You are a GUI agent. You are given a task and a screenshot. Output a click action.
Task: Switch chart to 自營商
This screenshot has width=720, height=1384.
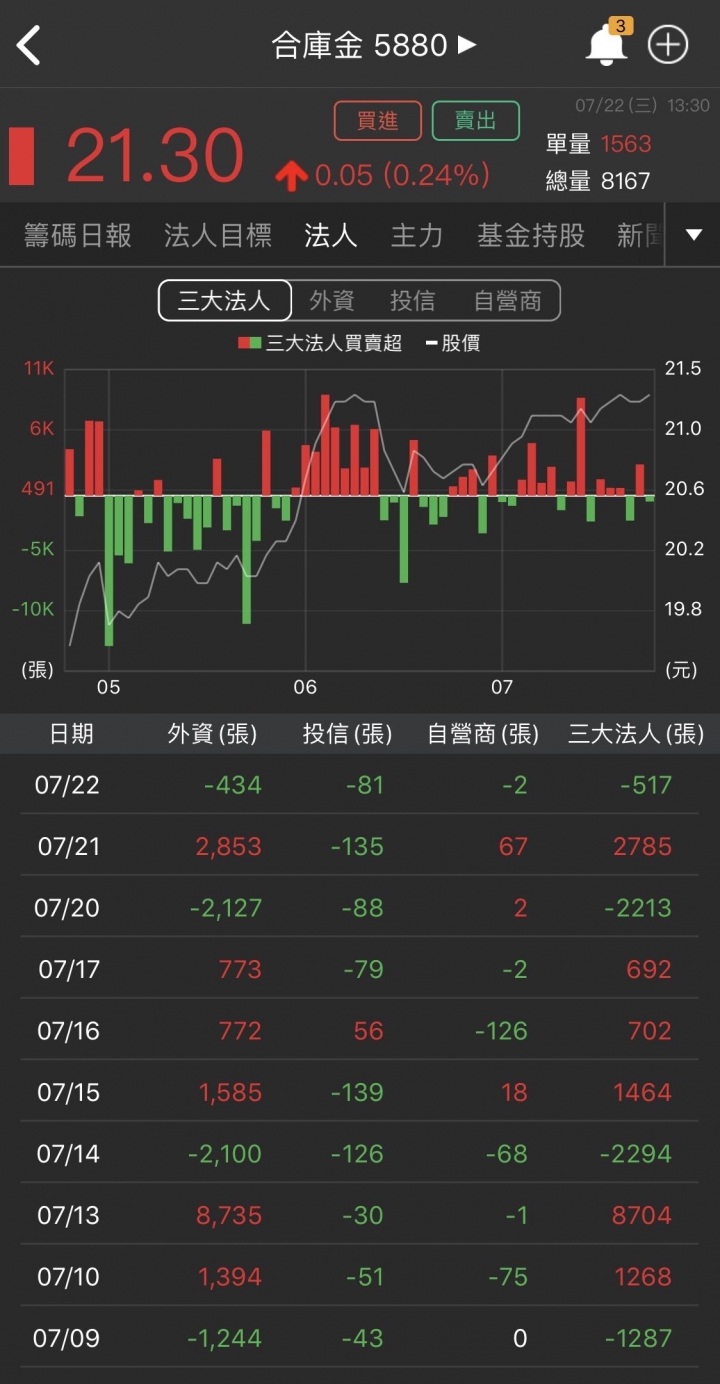click(x=507, y=301)
